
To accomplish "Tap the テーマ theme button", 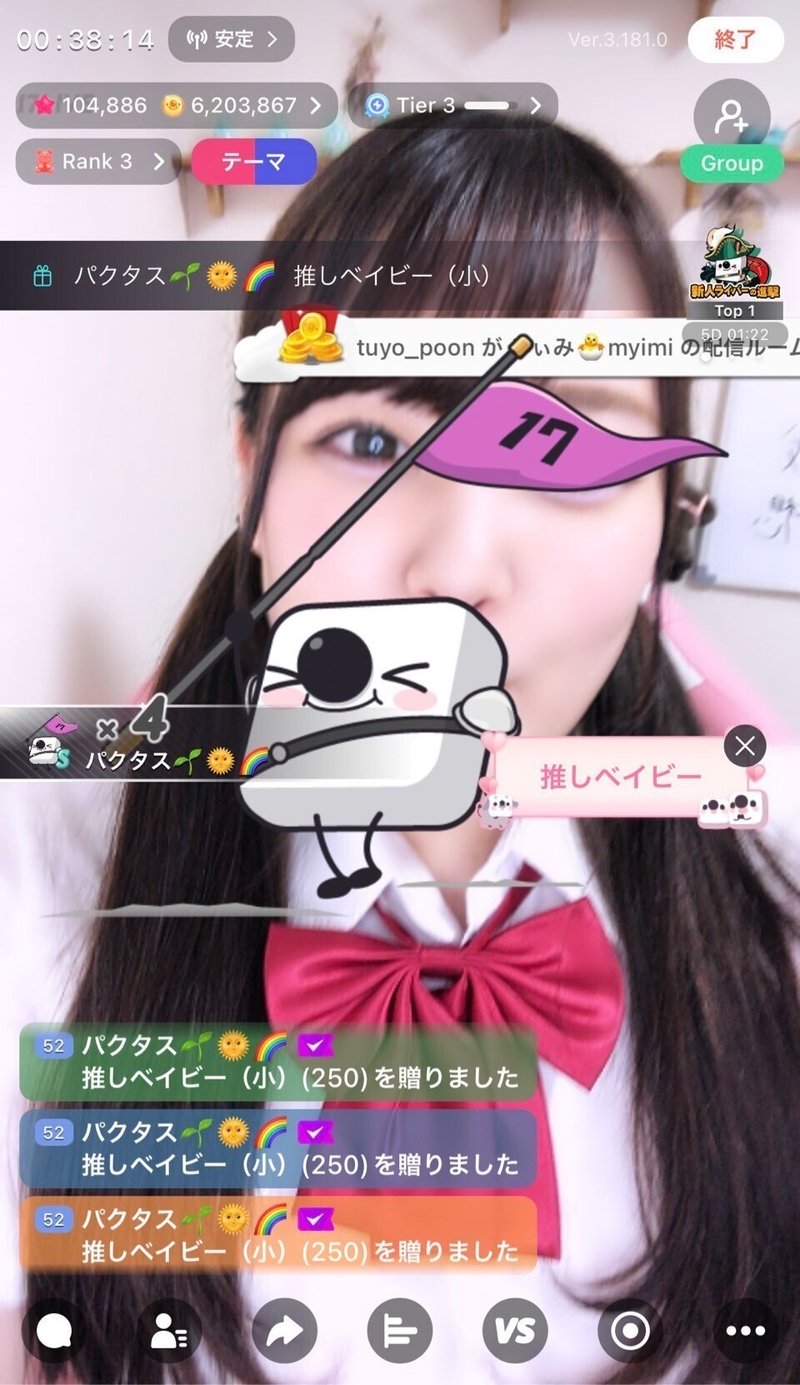I will click(x=253, y=161).
